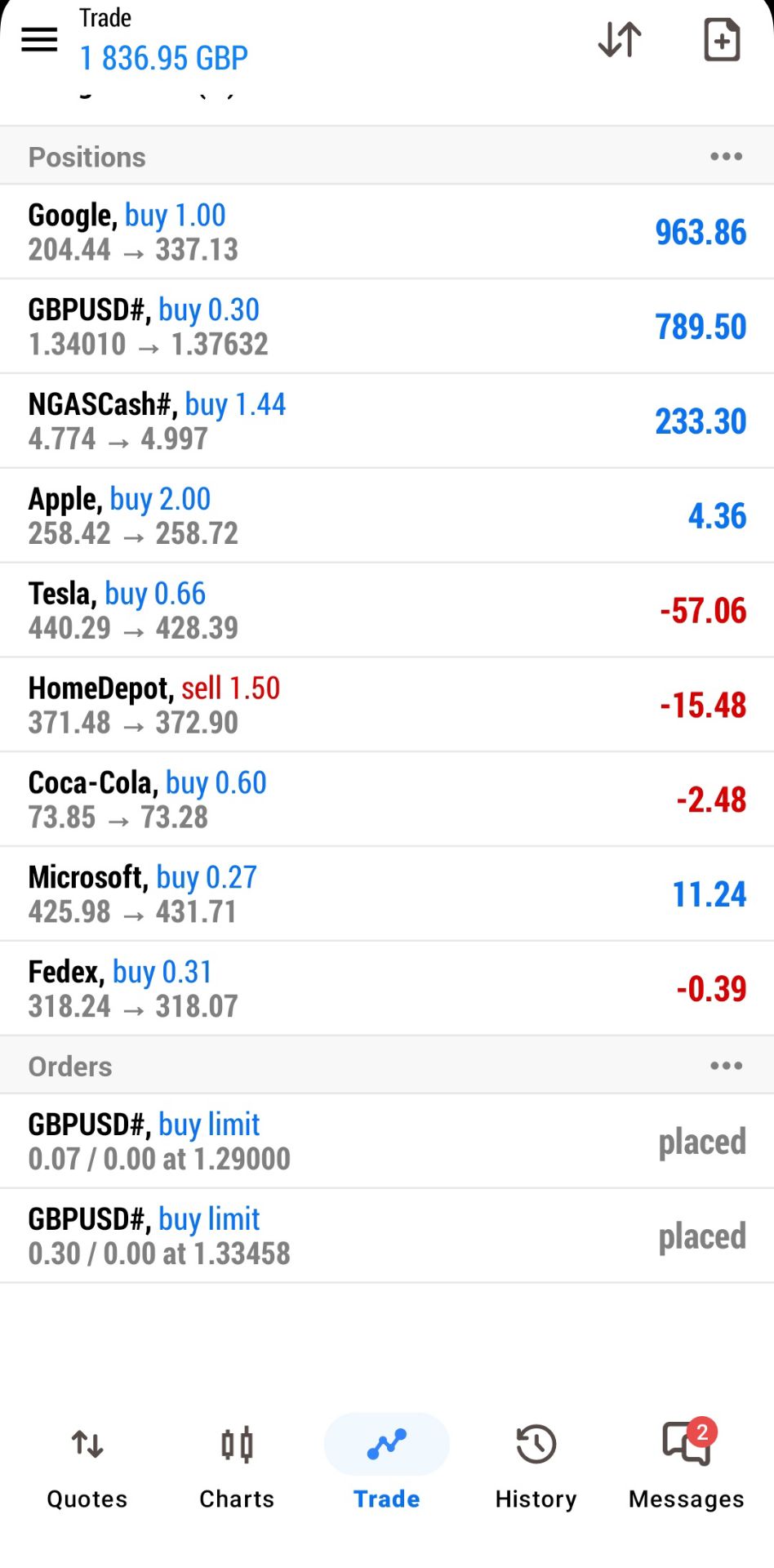Screen dimensions: 774x1568
Task: View the Microsoft position
Action: click(x=387, y=894)
